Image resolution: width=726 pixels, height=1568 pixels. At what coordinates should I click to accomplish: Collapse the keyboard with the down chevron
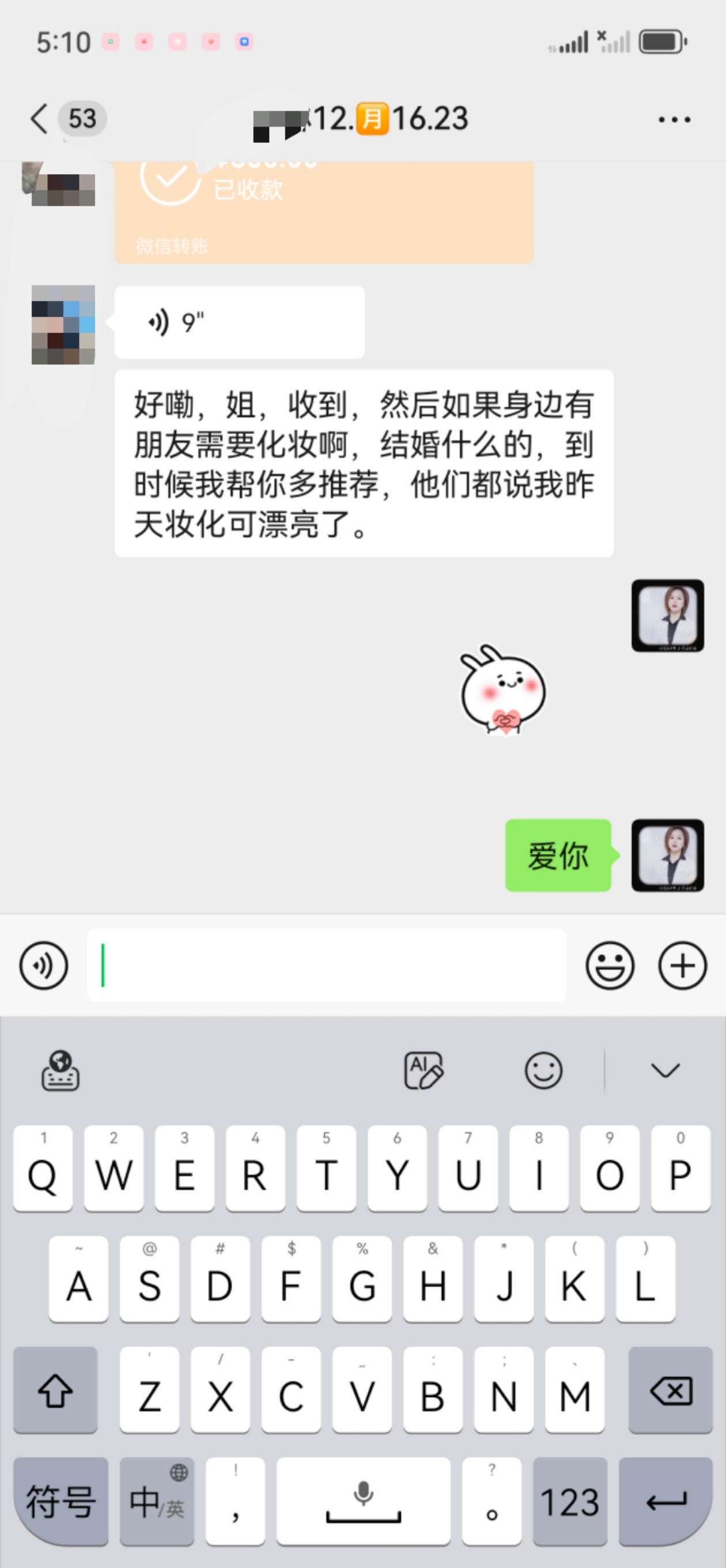pyautogui.click(x=665, y=1070)
